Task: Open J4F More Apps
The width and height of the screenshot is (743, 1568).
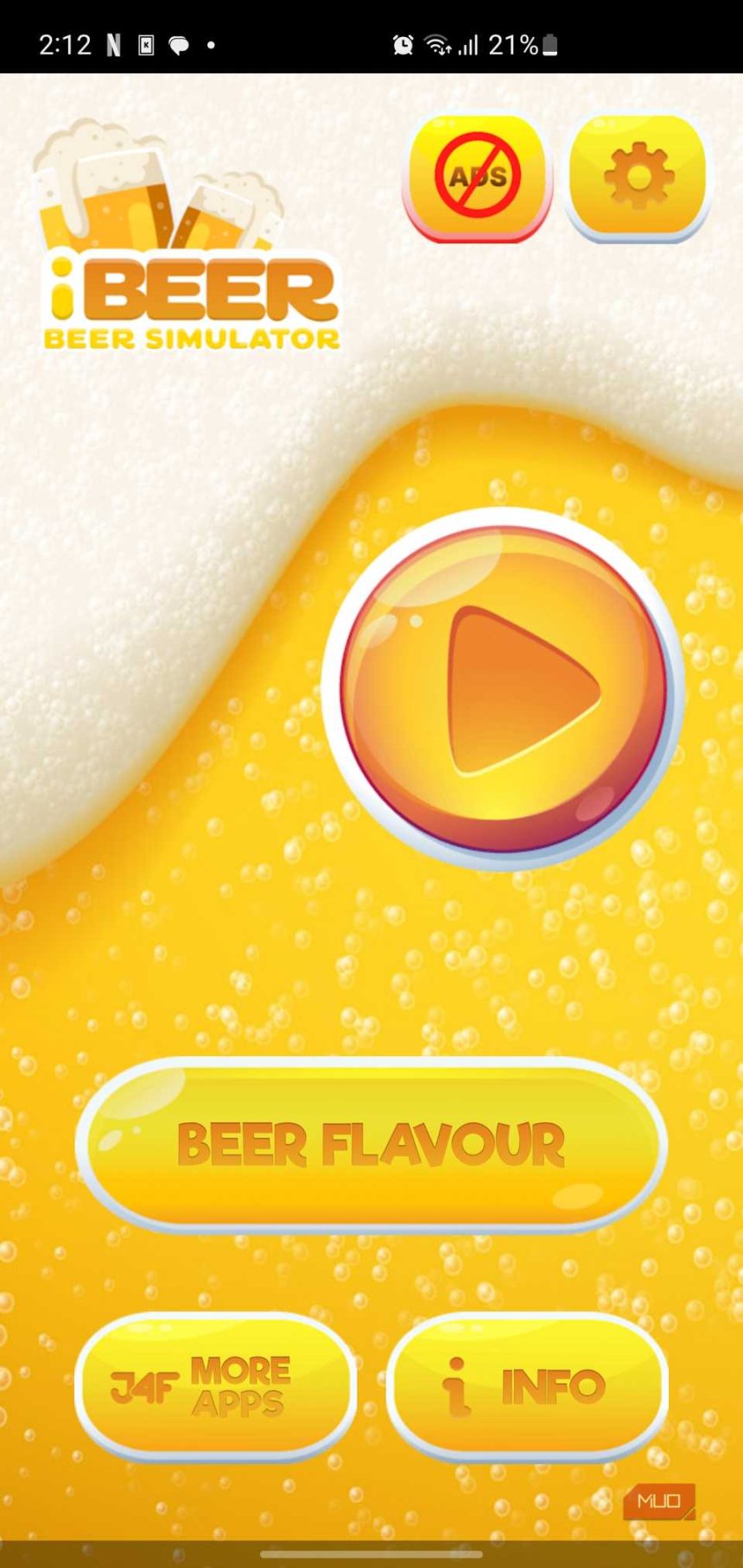Action: coord(216,1387)
